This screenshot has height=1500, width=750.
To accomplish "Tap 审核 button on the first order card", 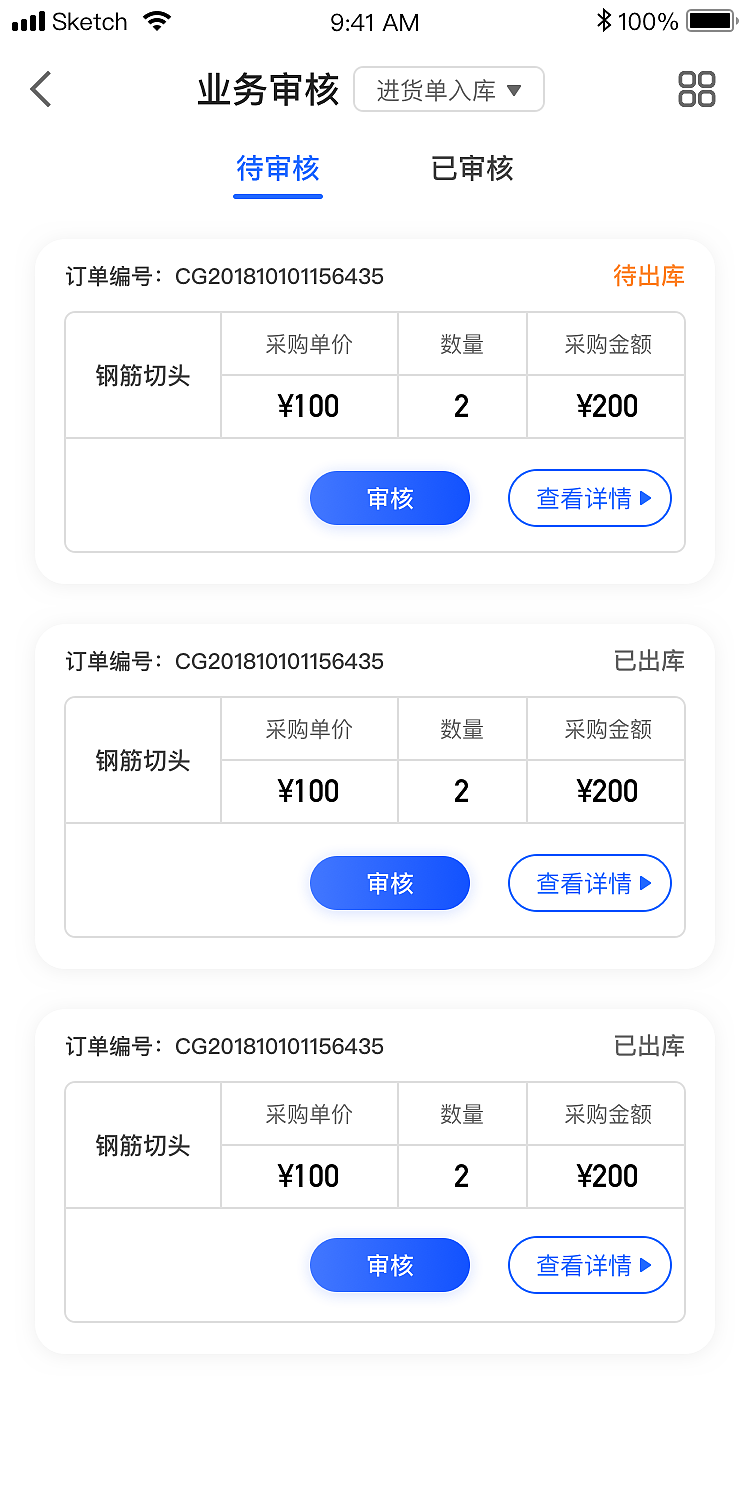I will 390,498.
